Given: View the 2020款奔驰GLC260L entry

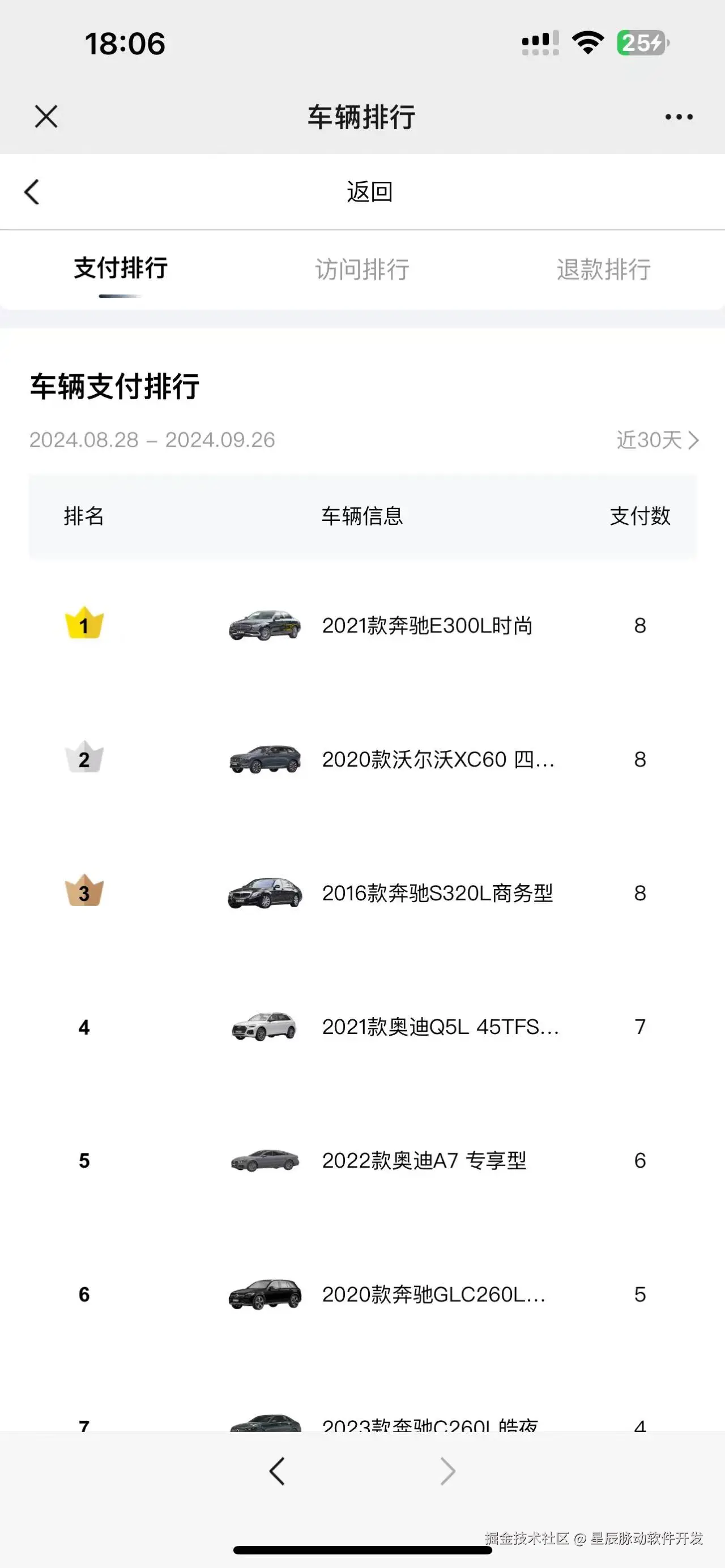Looking at the screenshot, I should [x=433, y=1294].
